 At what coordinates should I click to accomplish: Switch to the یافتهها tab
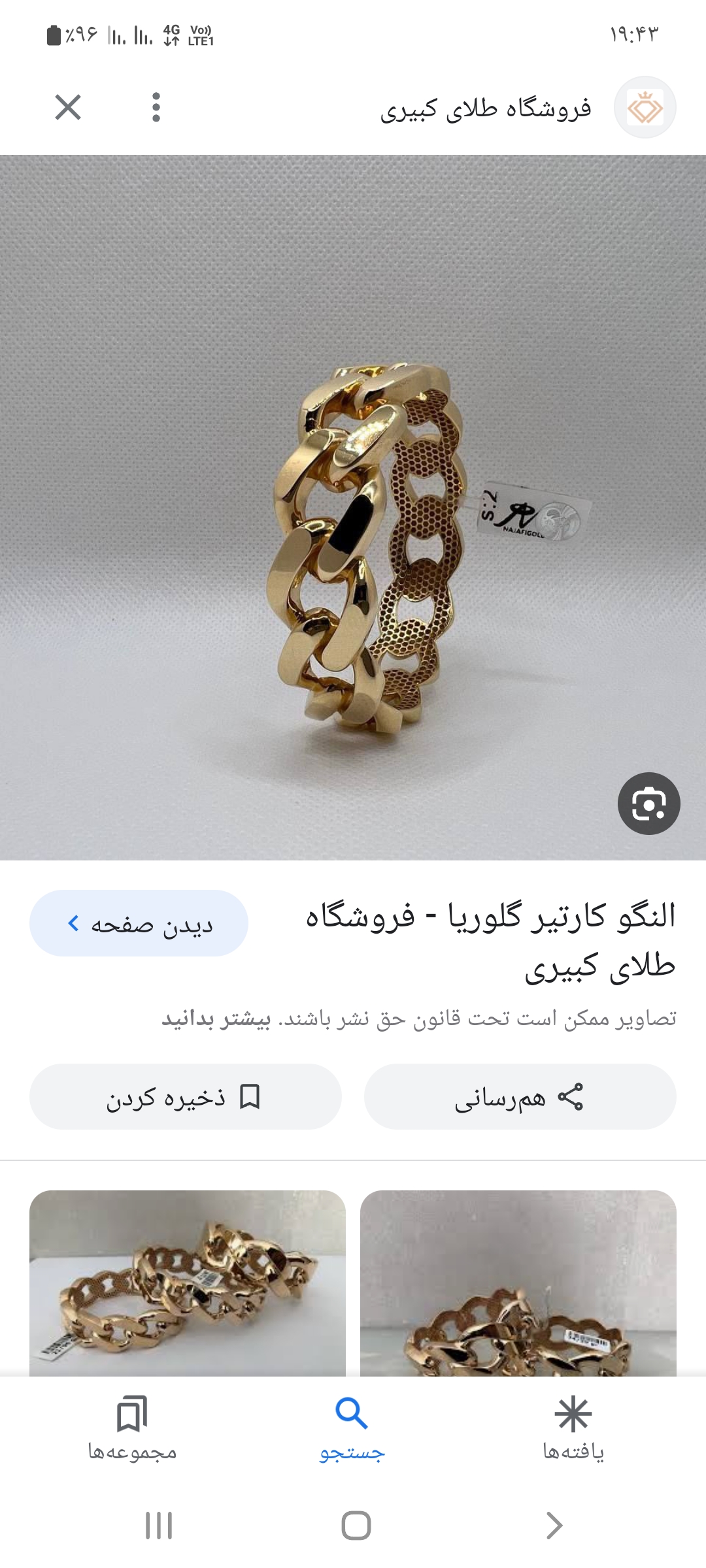click(x=573, y=1429)
